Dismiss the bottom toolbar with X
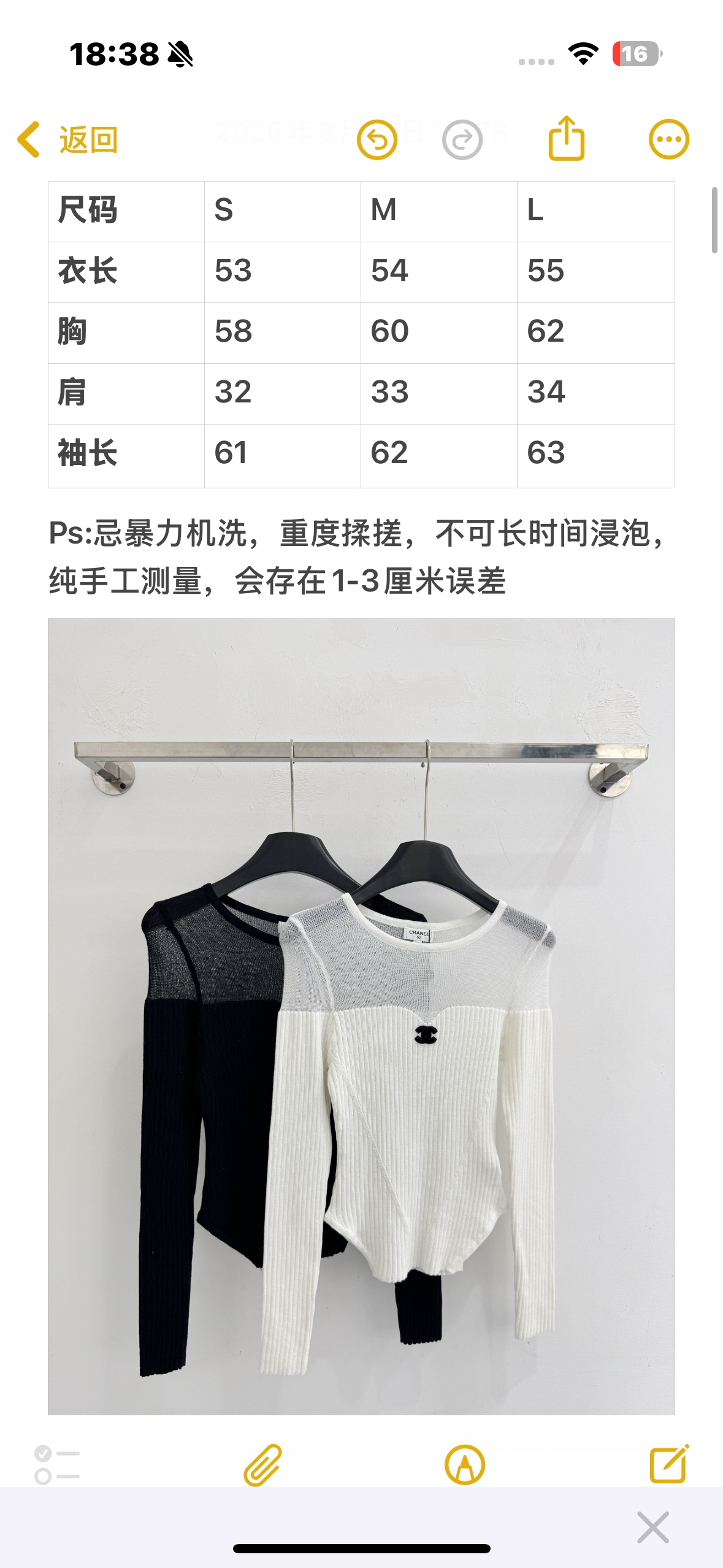This screenshot has height=1568, width=723. pyautogui.click(x=652, y=1527)
